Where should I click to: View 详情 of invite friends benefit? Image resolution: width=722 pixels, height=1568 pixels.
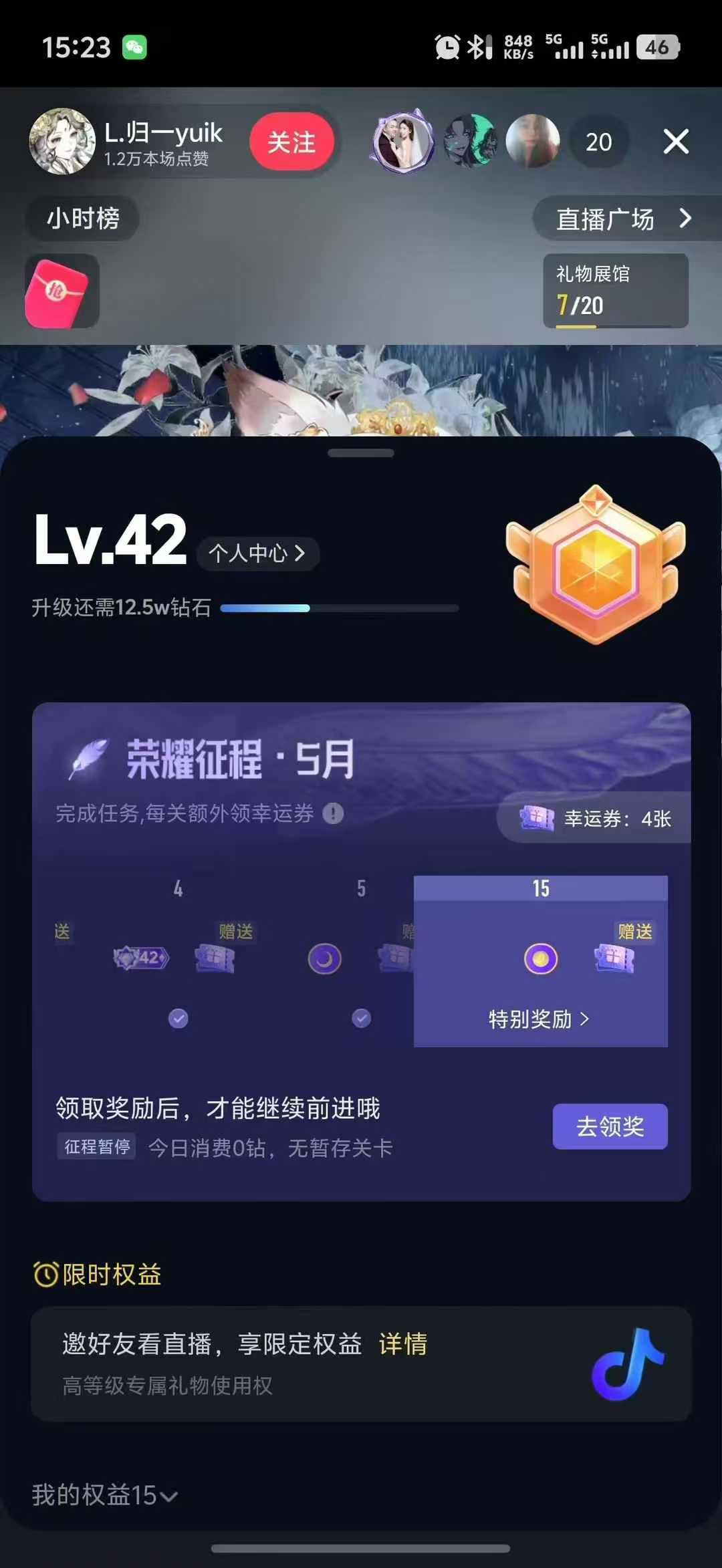[402, 1343]
